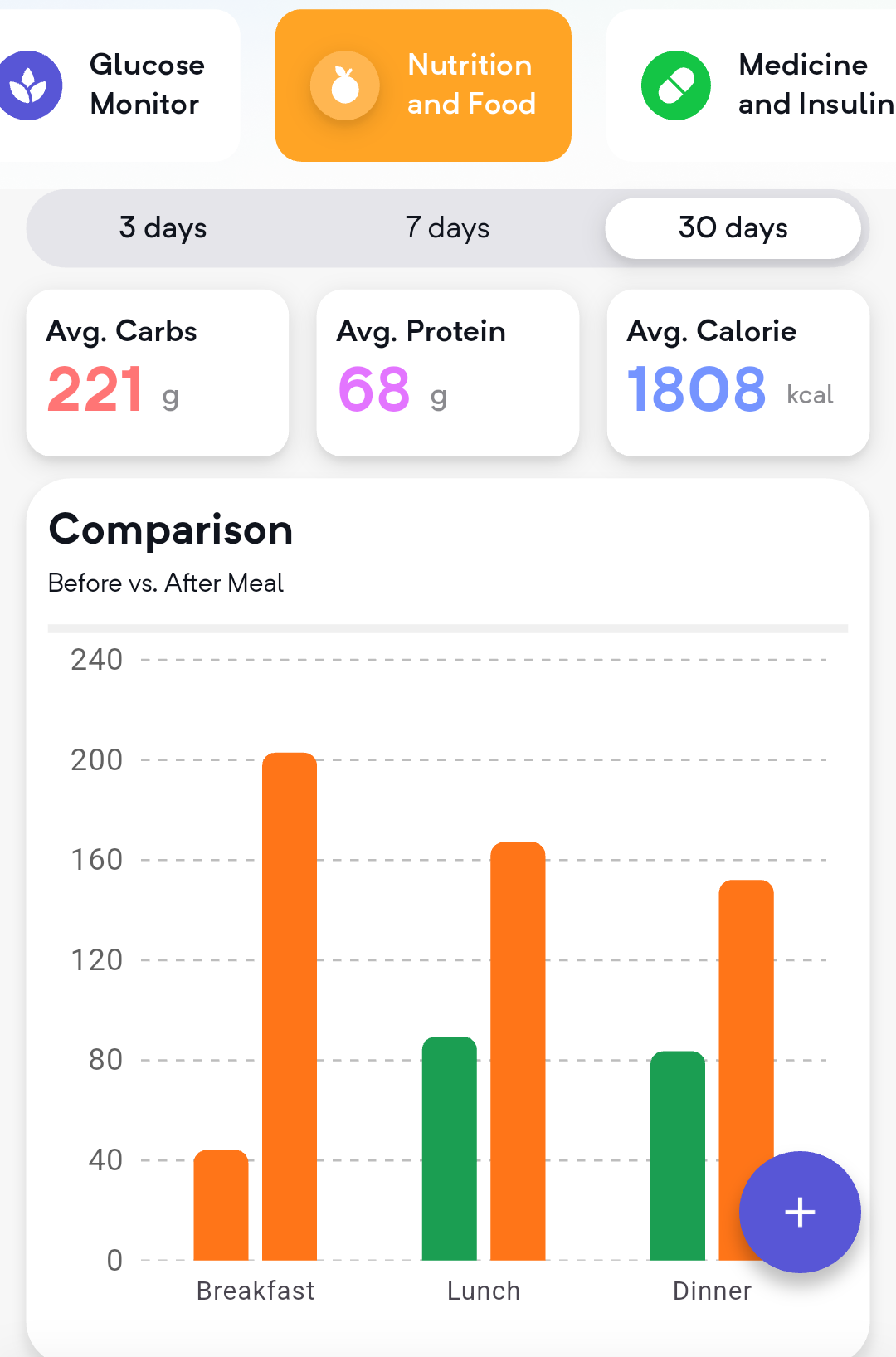Open the Avg. Carbs card
This screenshot has height=1357, width=896.
click(x=157, y=373)
